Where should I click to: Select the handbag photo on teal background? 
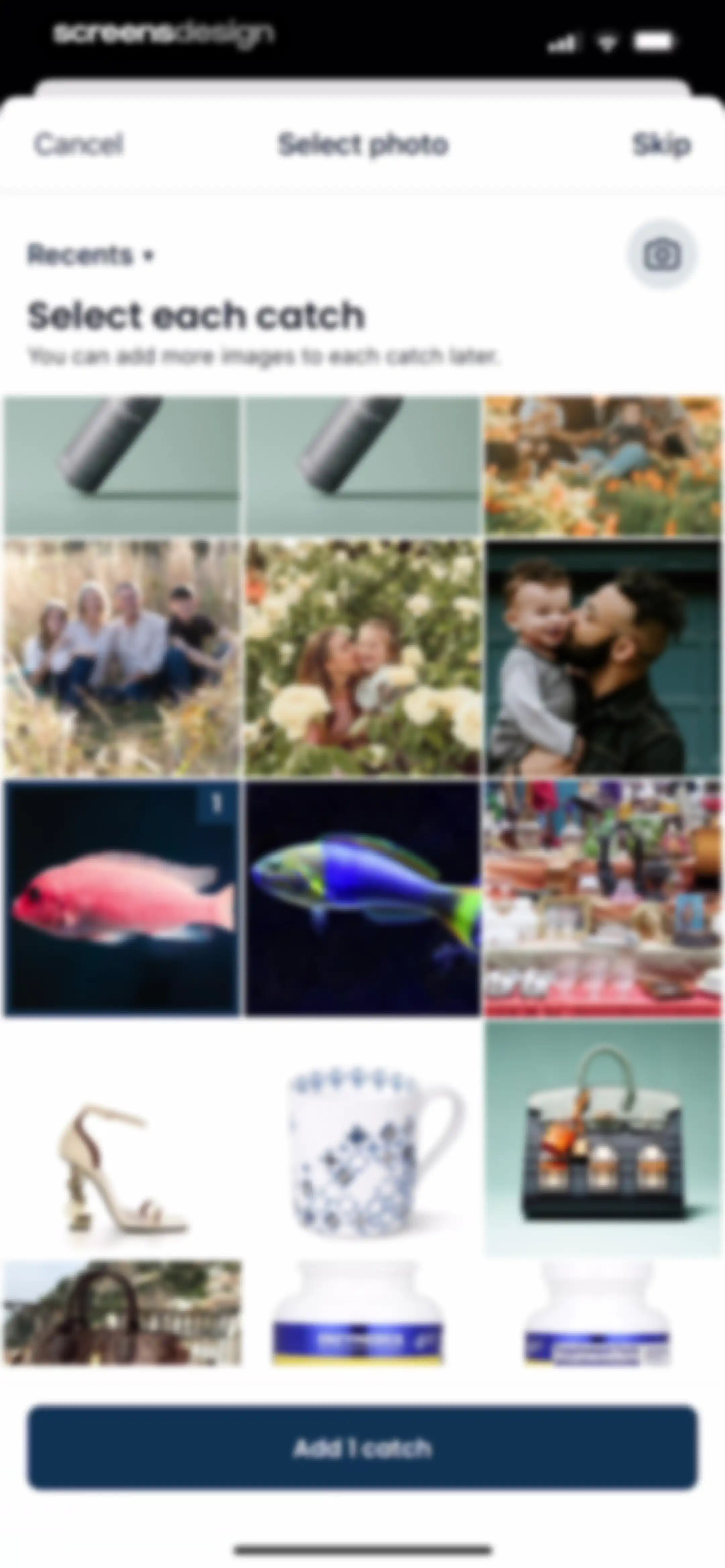[602, 1139]
